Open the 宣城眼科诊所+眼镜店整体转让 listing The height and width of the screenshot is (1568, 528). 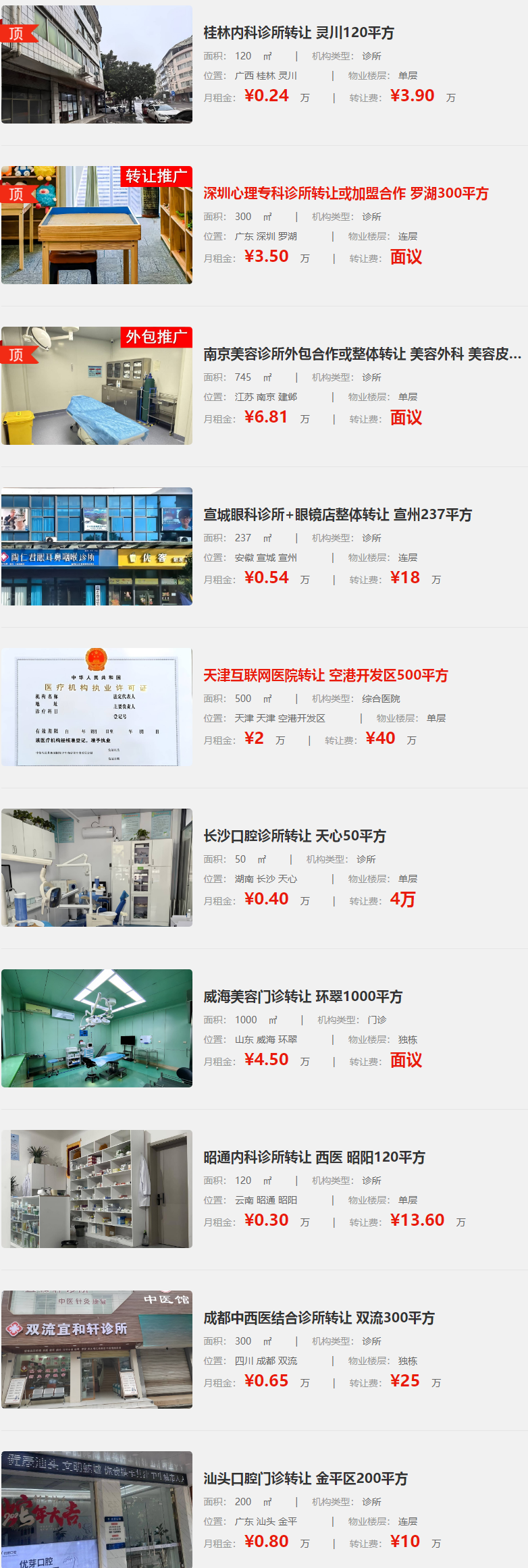(x=338, y=515)
